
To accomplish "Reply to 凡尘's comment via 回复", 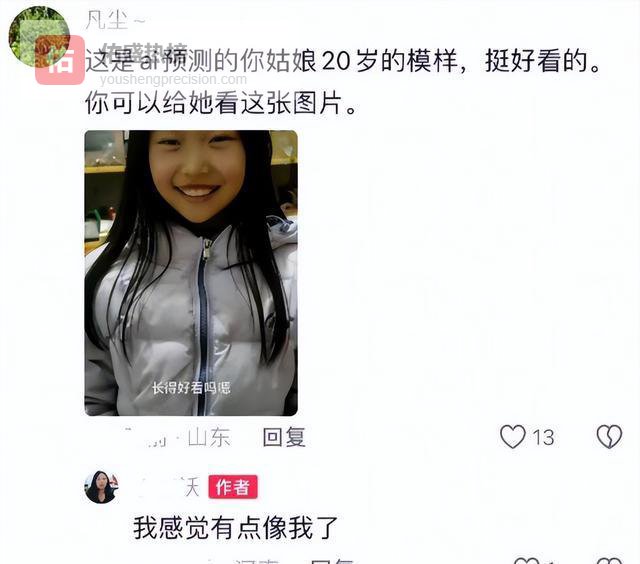I will point(284,437).
